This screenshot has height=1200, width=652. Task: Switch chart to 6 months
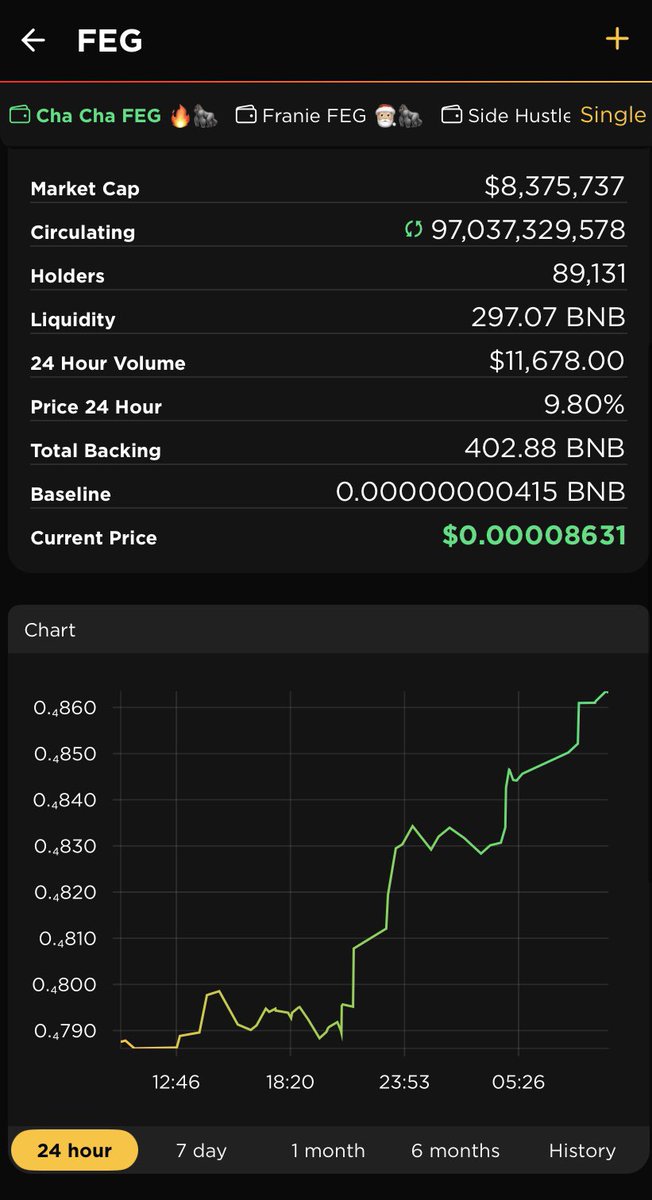point(455,1150)
